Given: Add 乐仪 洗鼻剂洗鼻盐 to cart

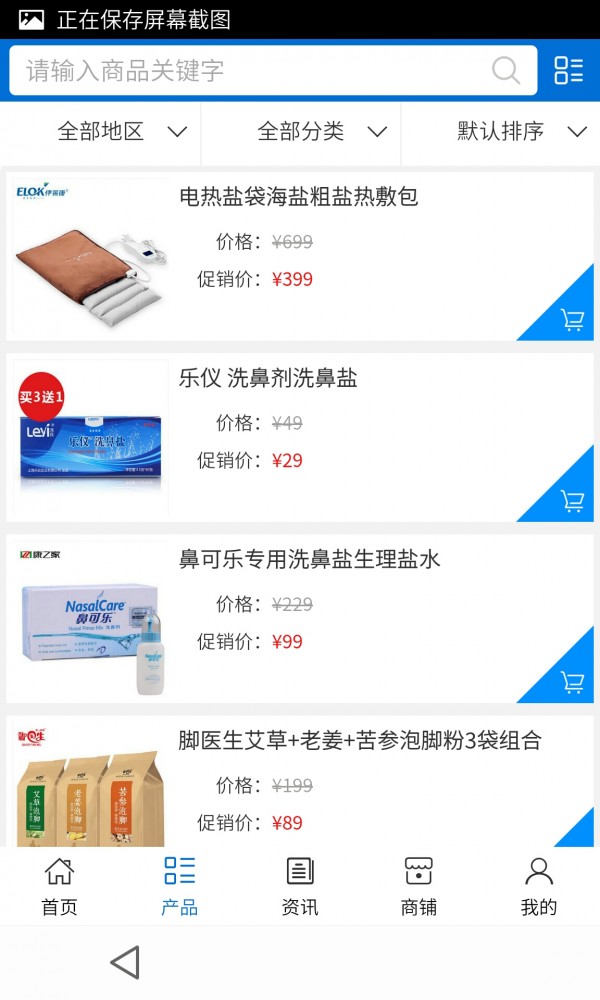Looking at the screenshot, I should (572, 501).
